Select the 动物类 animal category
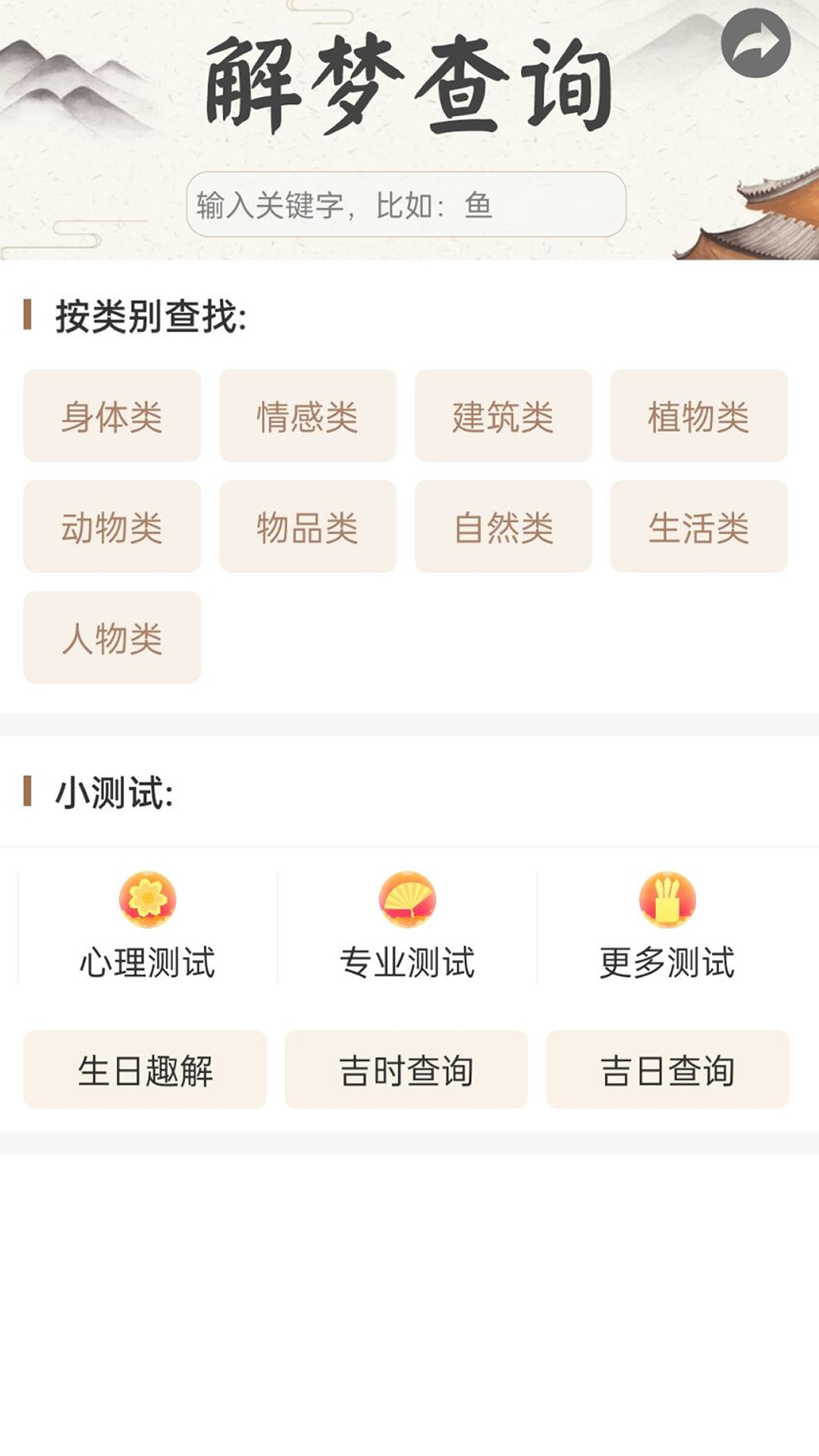 111,526
